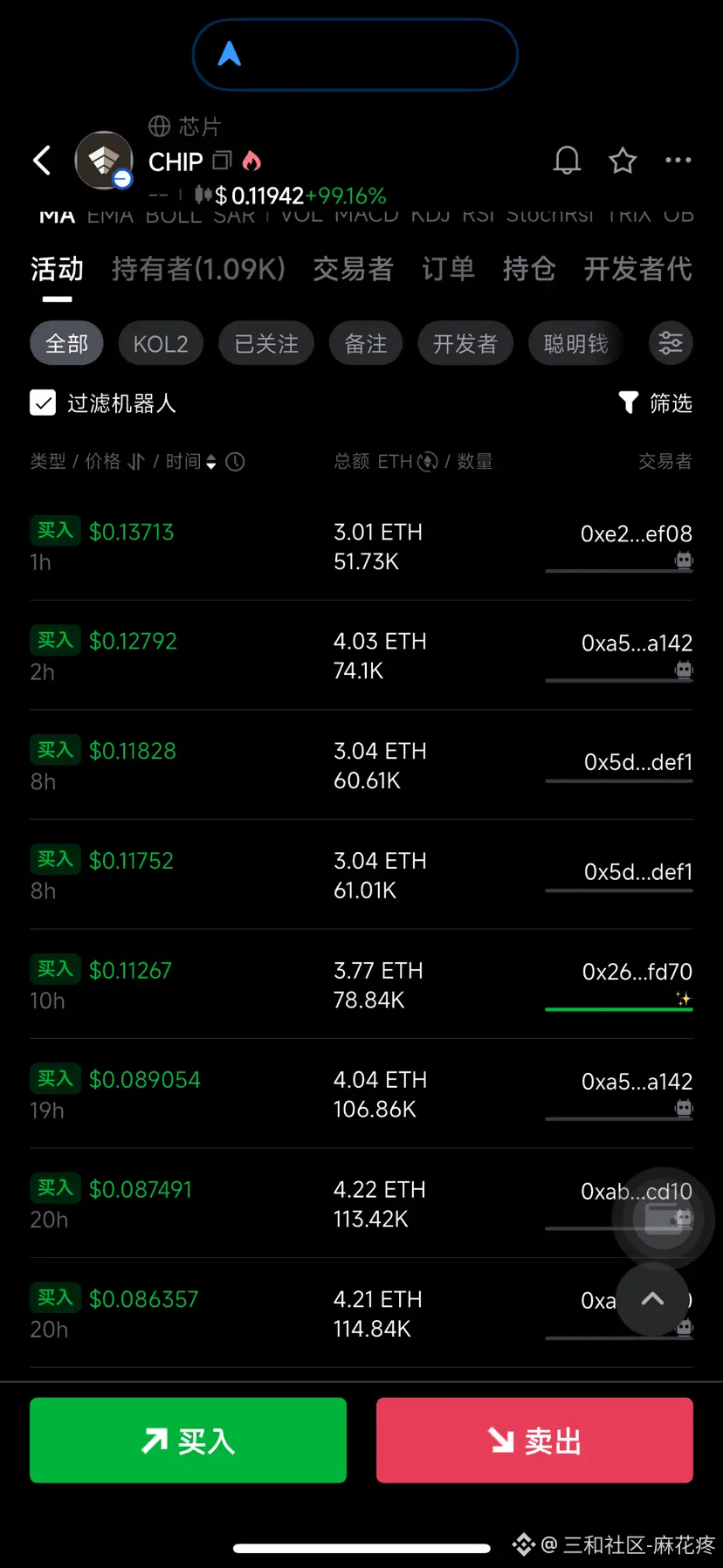Tap the red 卖出 sell button
This screenshot has height=1568, width=723.
coord(534,1440)
